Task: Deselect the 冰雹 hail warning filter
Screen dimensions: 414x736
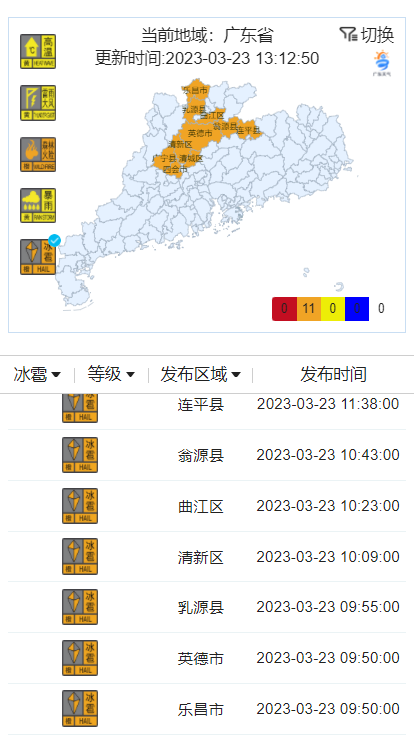Action: (x=38, y=257)
